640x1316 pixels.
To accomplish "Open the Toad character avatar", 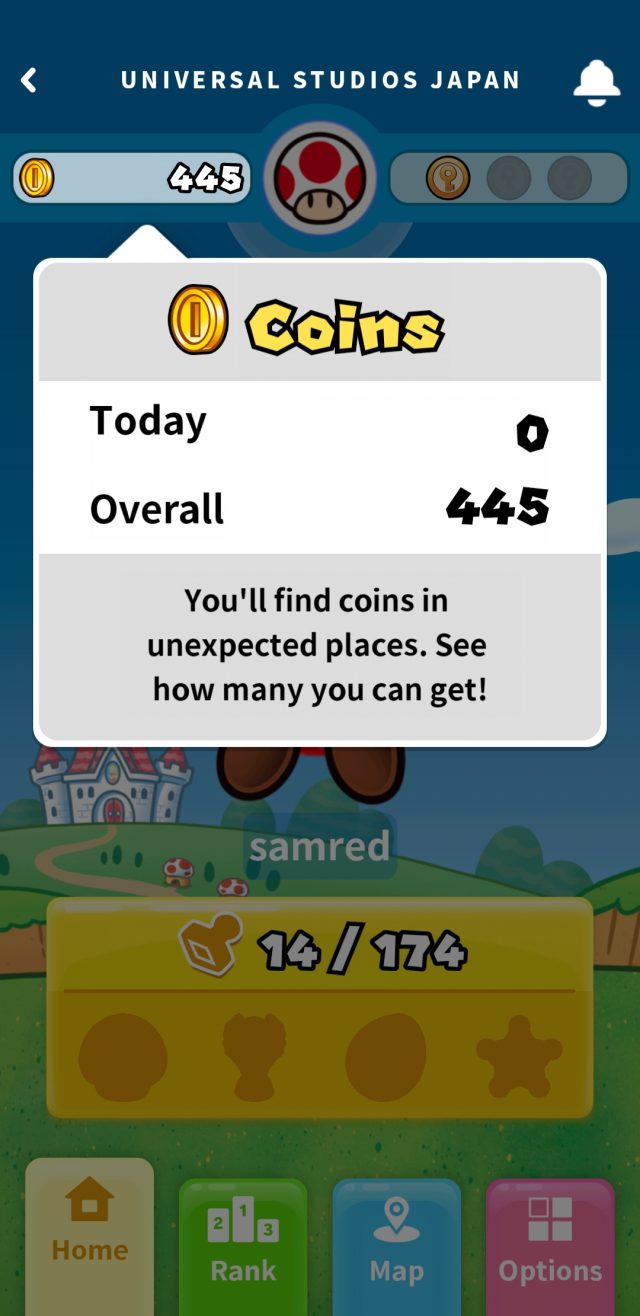I will point(320,180).
